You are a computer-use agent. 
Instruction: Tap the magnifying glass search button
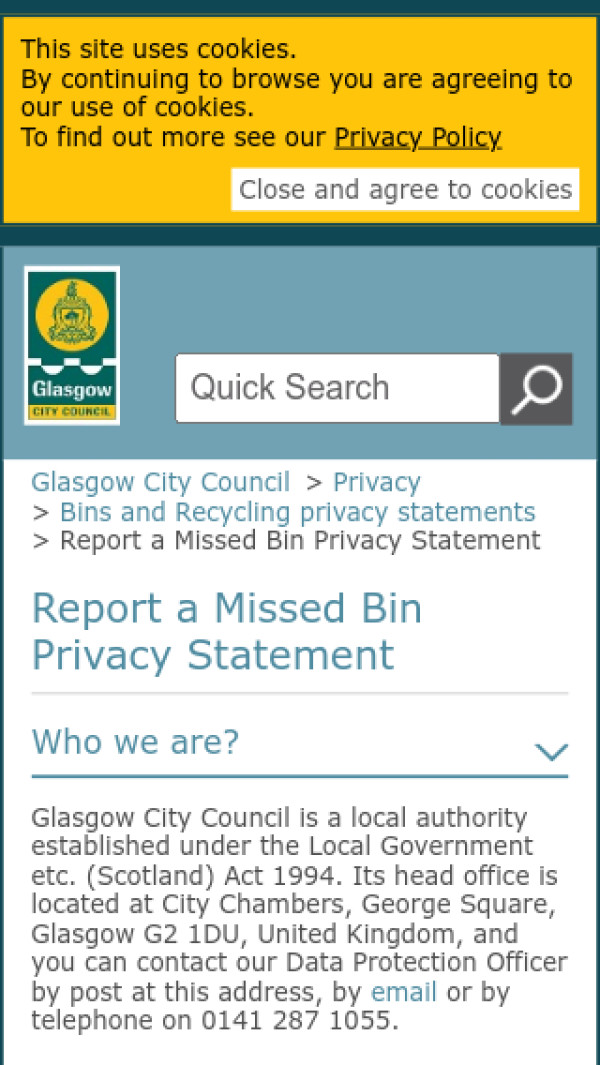click(536, 389)
